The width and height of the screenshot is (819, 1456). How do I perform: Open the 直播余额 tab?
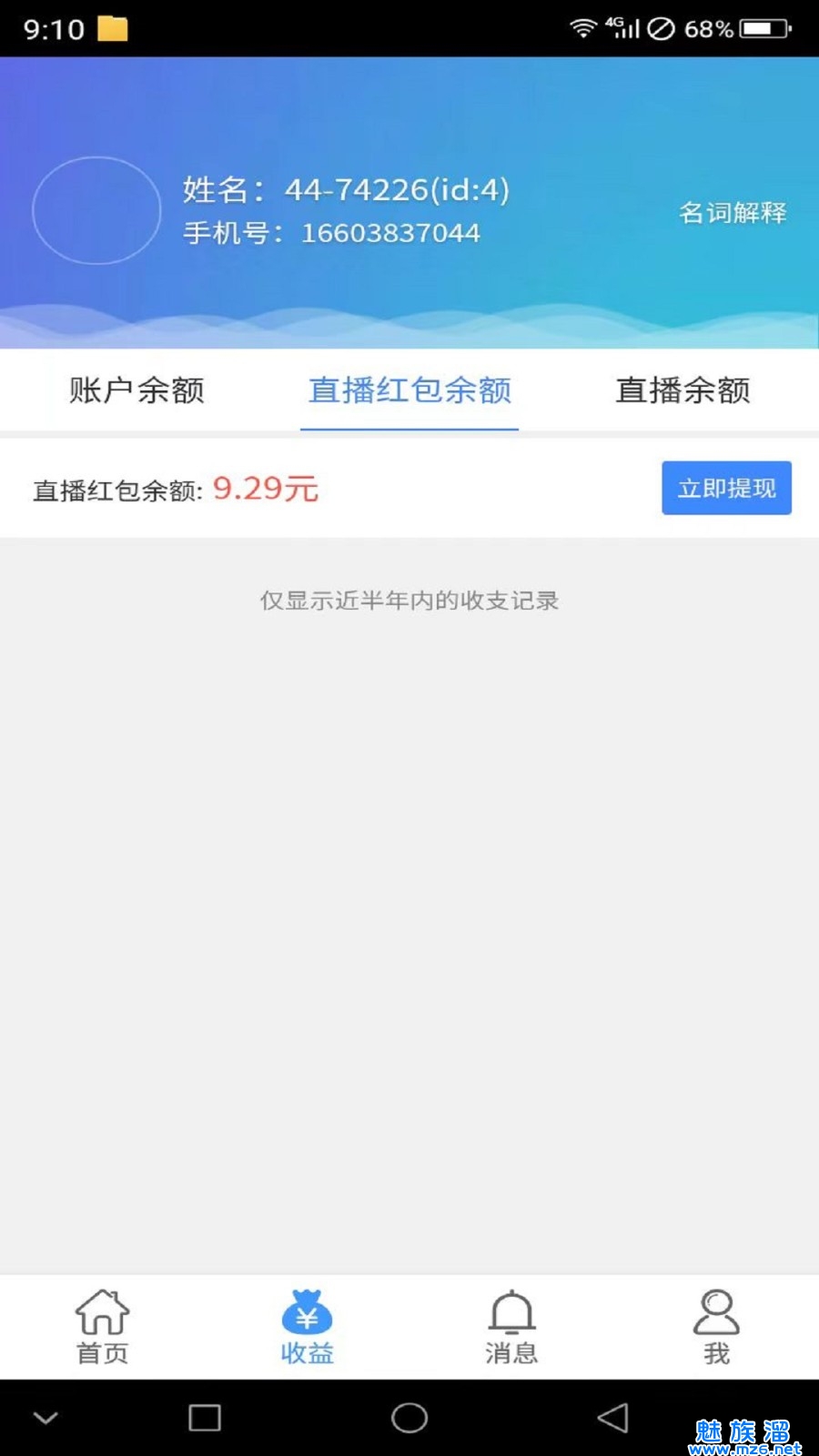click(682, 390)
